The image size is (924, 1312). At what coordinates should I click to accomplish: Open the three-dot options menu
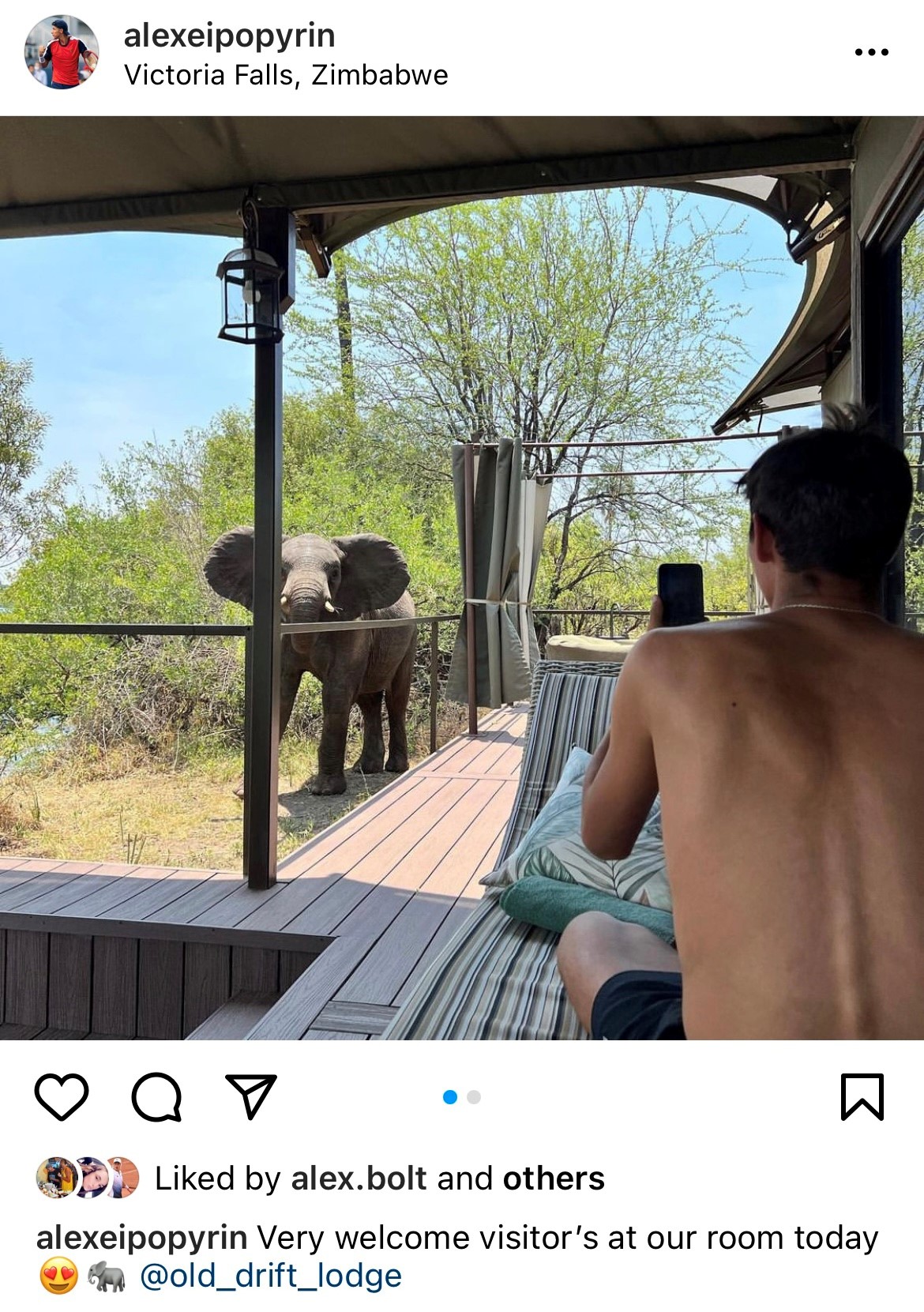click(871, 52)
